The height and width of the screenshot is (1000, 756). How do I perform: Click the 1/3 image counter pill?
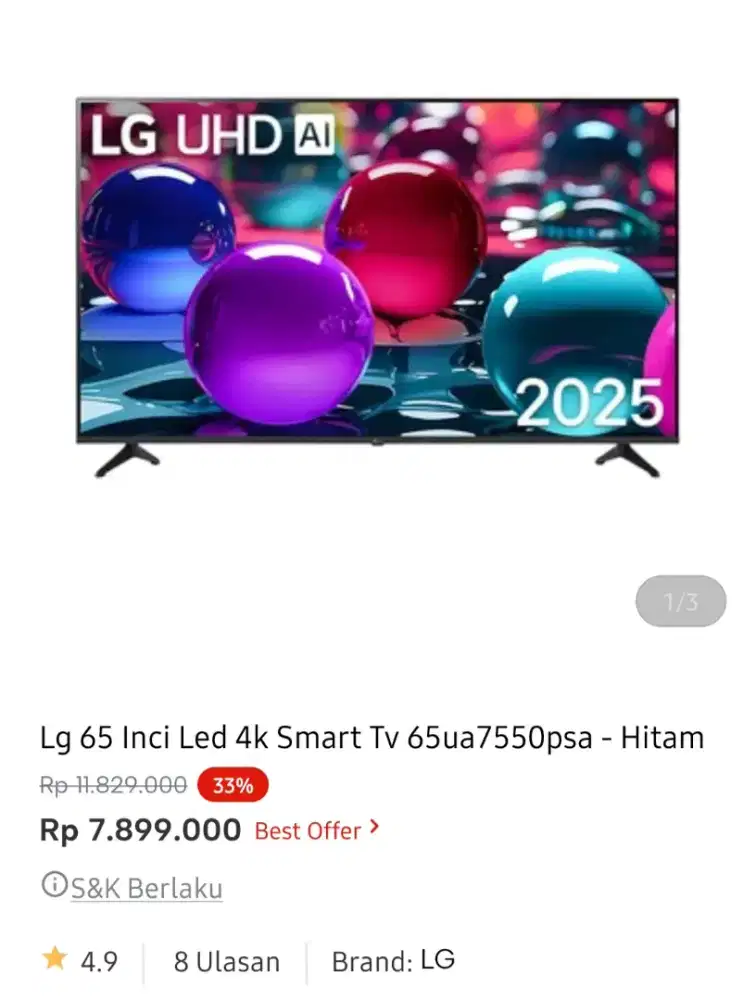click(x=679, y=601)
